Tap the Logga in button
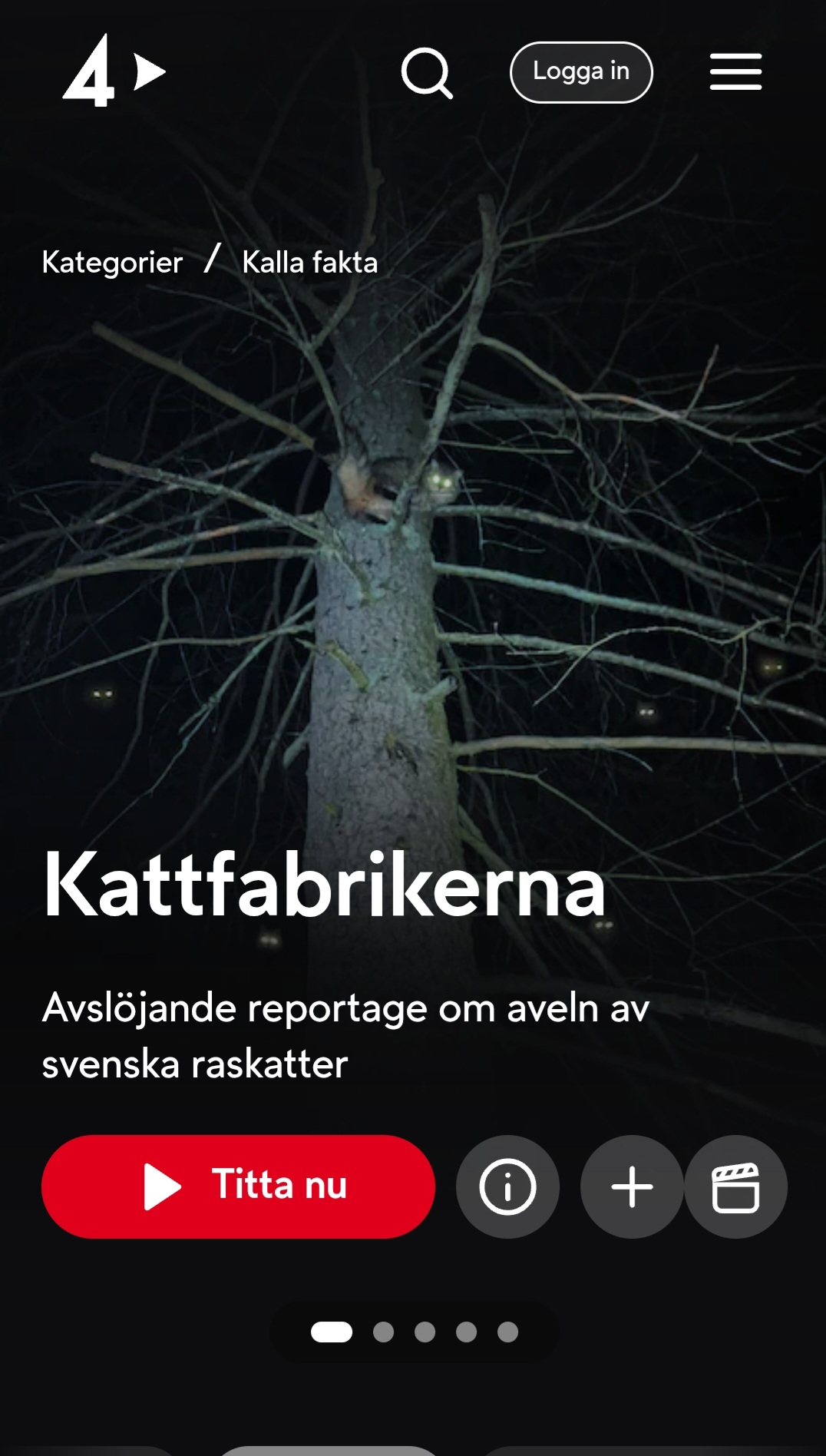This screenshot has height=1456, width=826. point(581,72)
